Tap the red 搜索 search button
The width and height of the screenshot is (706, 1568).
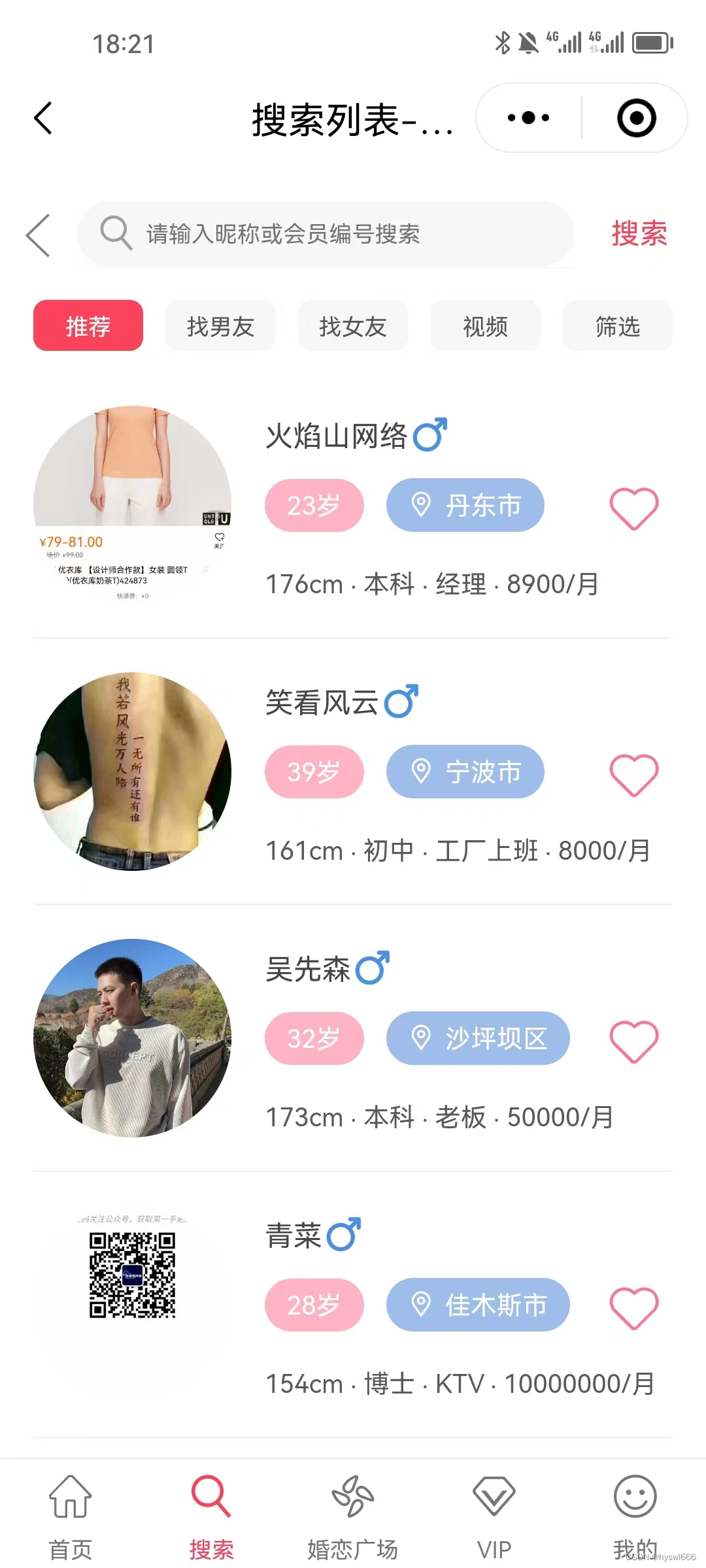click(639, 234)
